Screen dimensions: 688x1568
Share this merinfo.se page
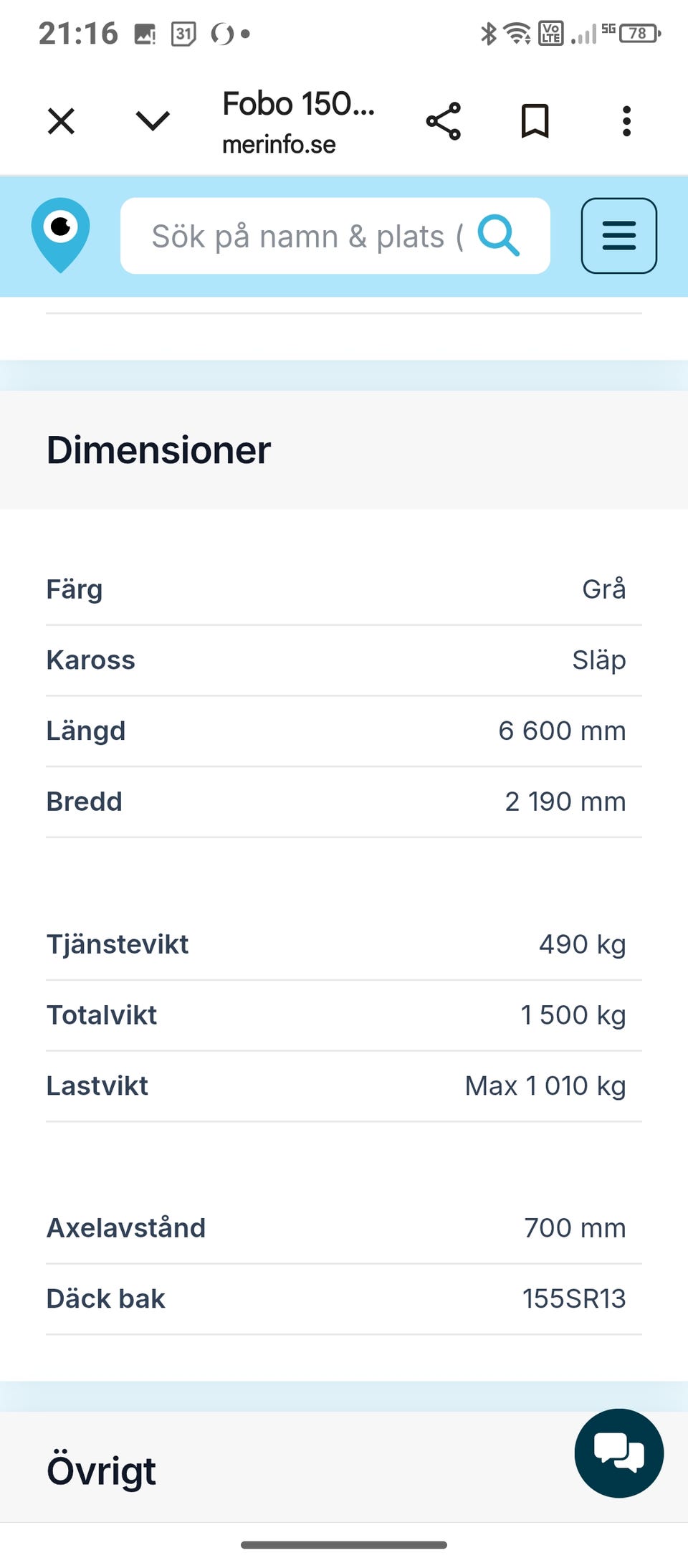(x=444, y=121)
